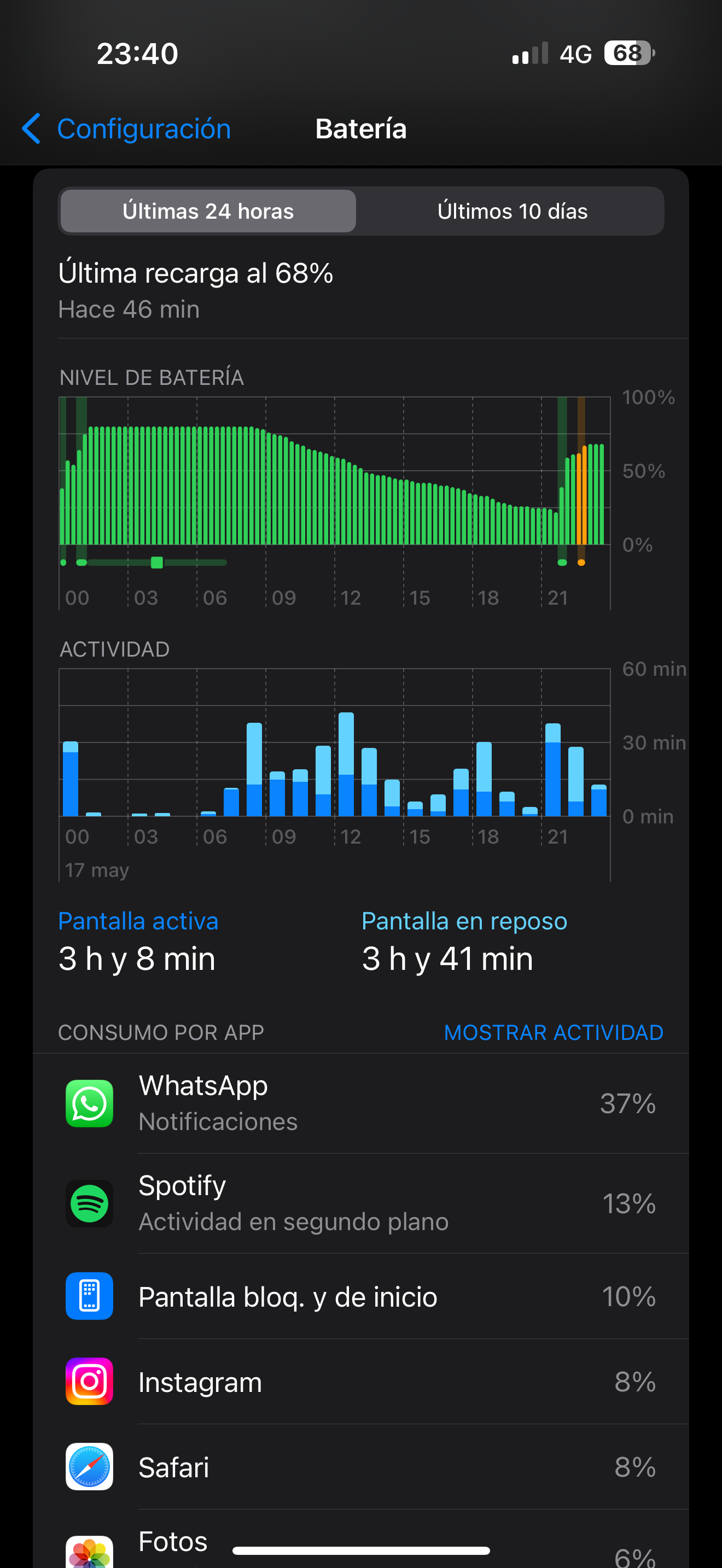Image resolution: width=722 pixels, height=1568 pixels.
Task: Tap the Fotos usage row
Action: coord(360,1543)
